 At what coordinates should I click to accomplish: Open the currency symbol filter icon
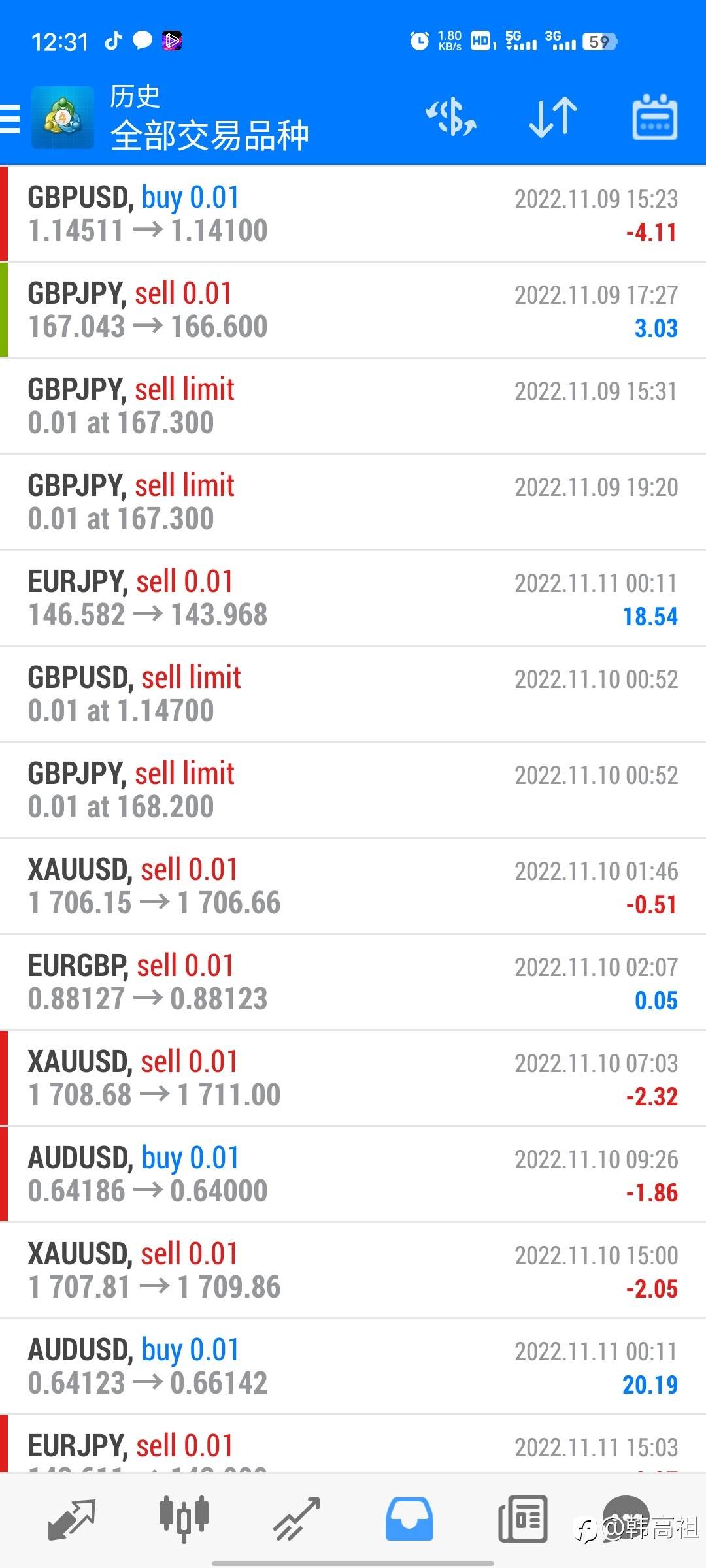(x=451, y=118)
